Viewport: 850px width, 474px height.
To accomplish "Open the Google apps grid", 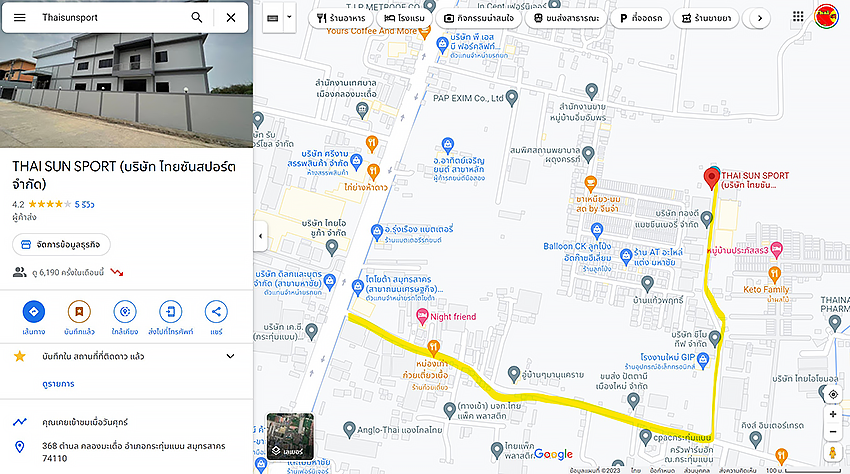I will (797, 17).
